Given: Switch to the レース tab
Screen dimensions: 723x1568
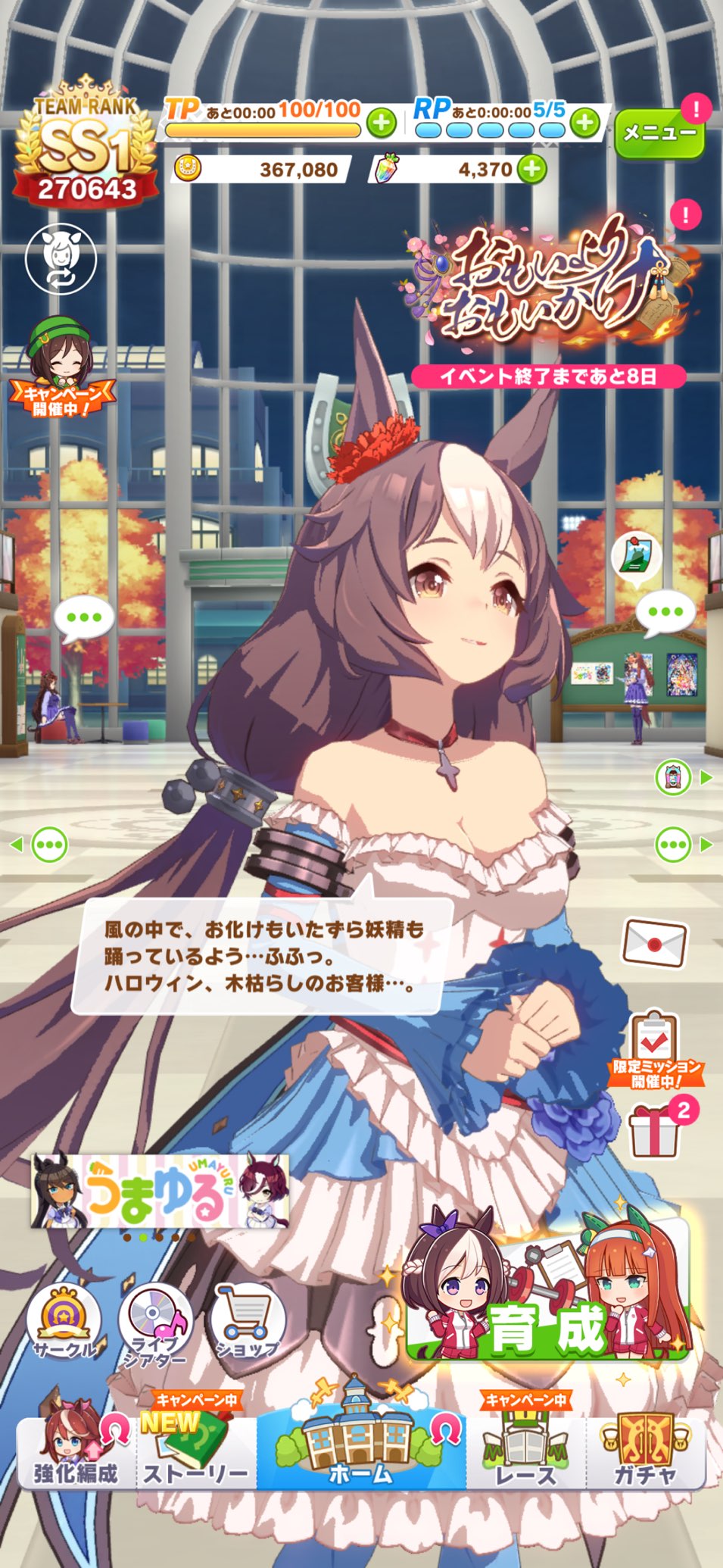Looking at the screenshot, I should pyautogui.click(x=526, y=1451).
